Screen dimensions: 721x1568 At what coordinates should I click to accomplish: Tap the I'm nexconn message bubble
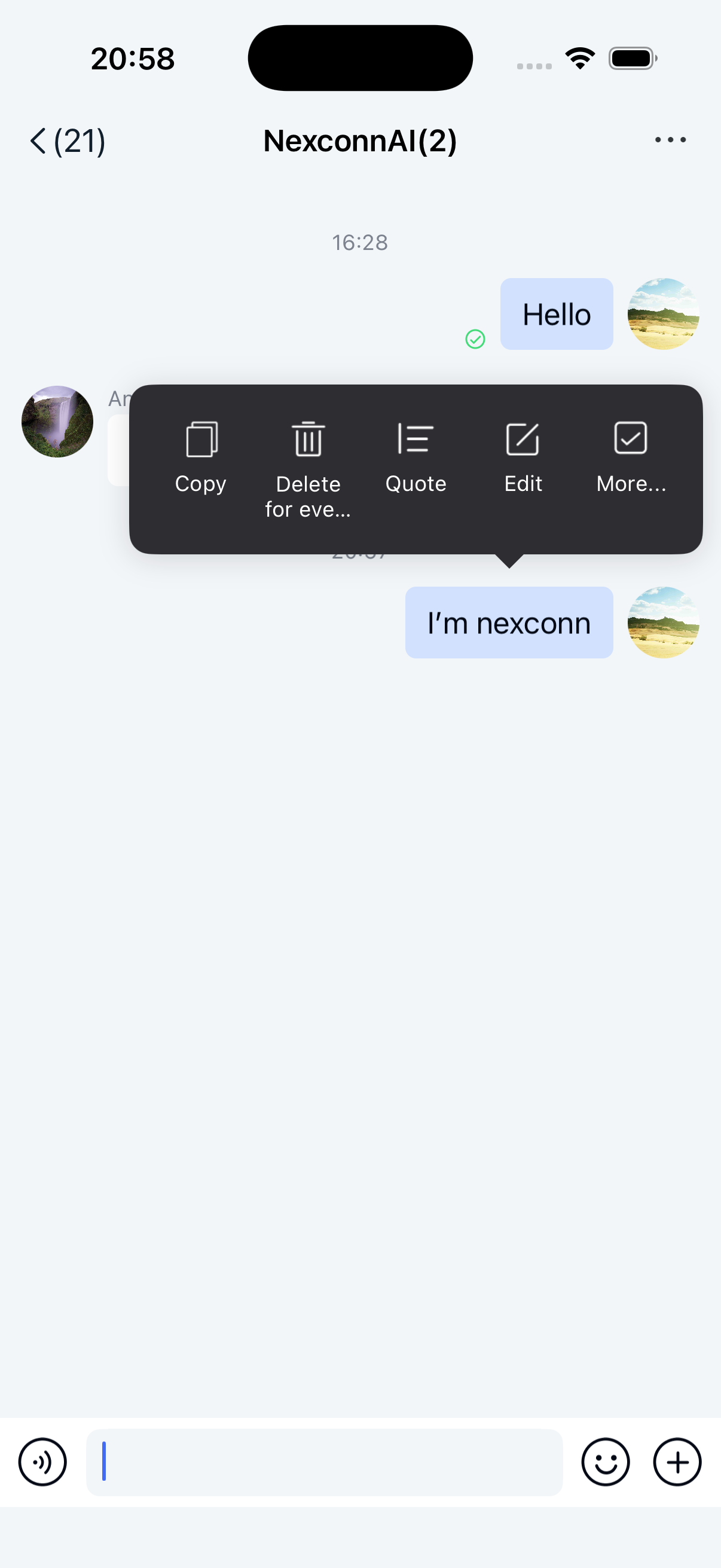click(x=509, y=622)
